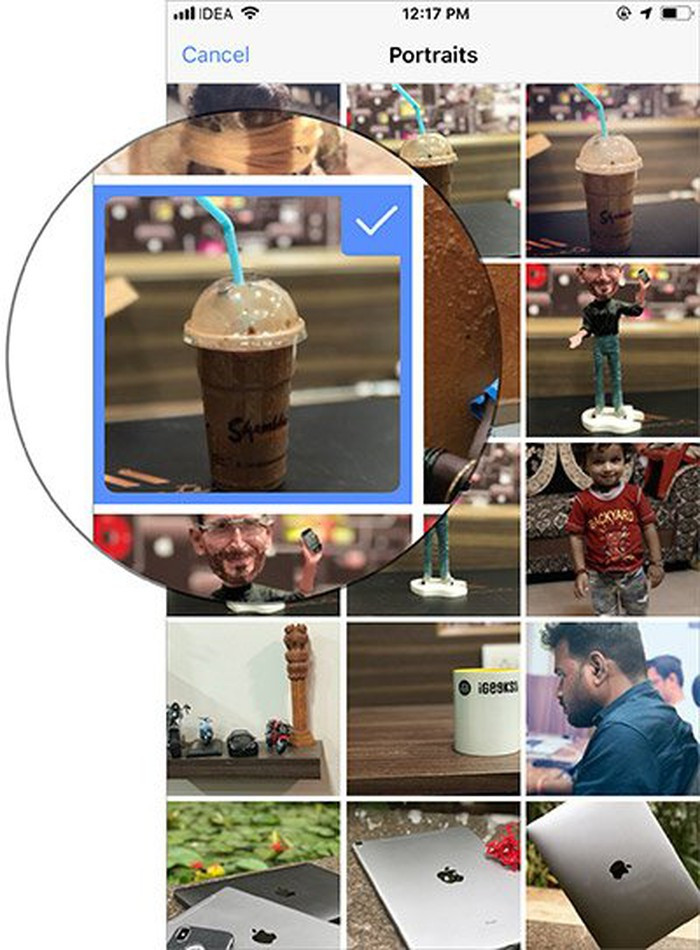Choose the shelf photo with toy motorcycles
Viewport: 700px width, 950px height.
pos(252,706)
